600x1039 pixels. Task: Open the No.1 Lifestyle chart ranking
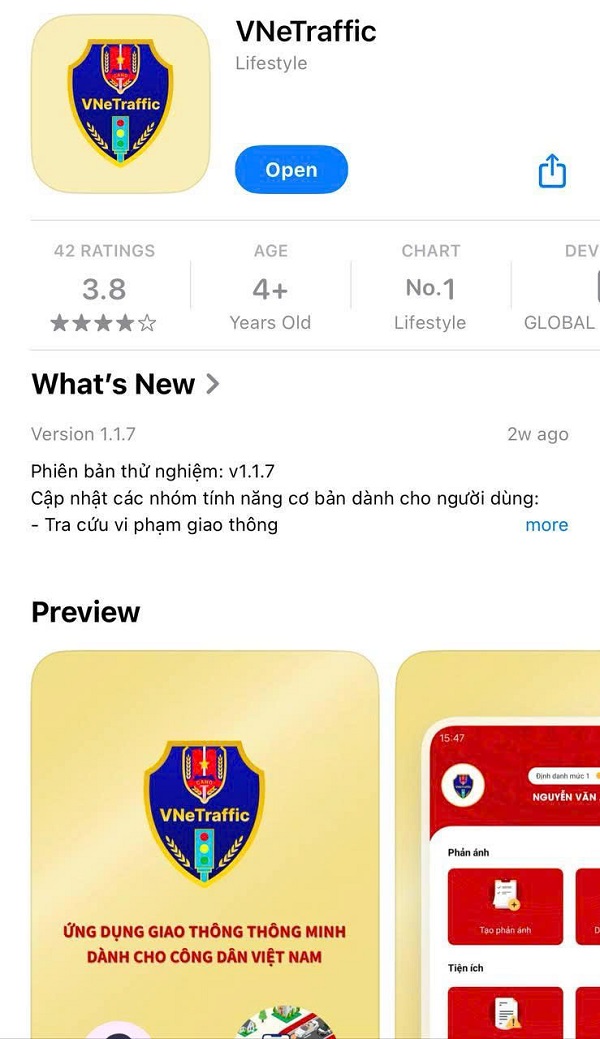[430, 288]
